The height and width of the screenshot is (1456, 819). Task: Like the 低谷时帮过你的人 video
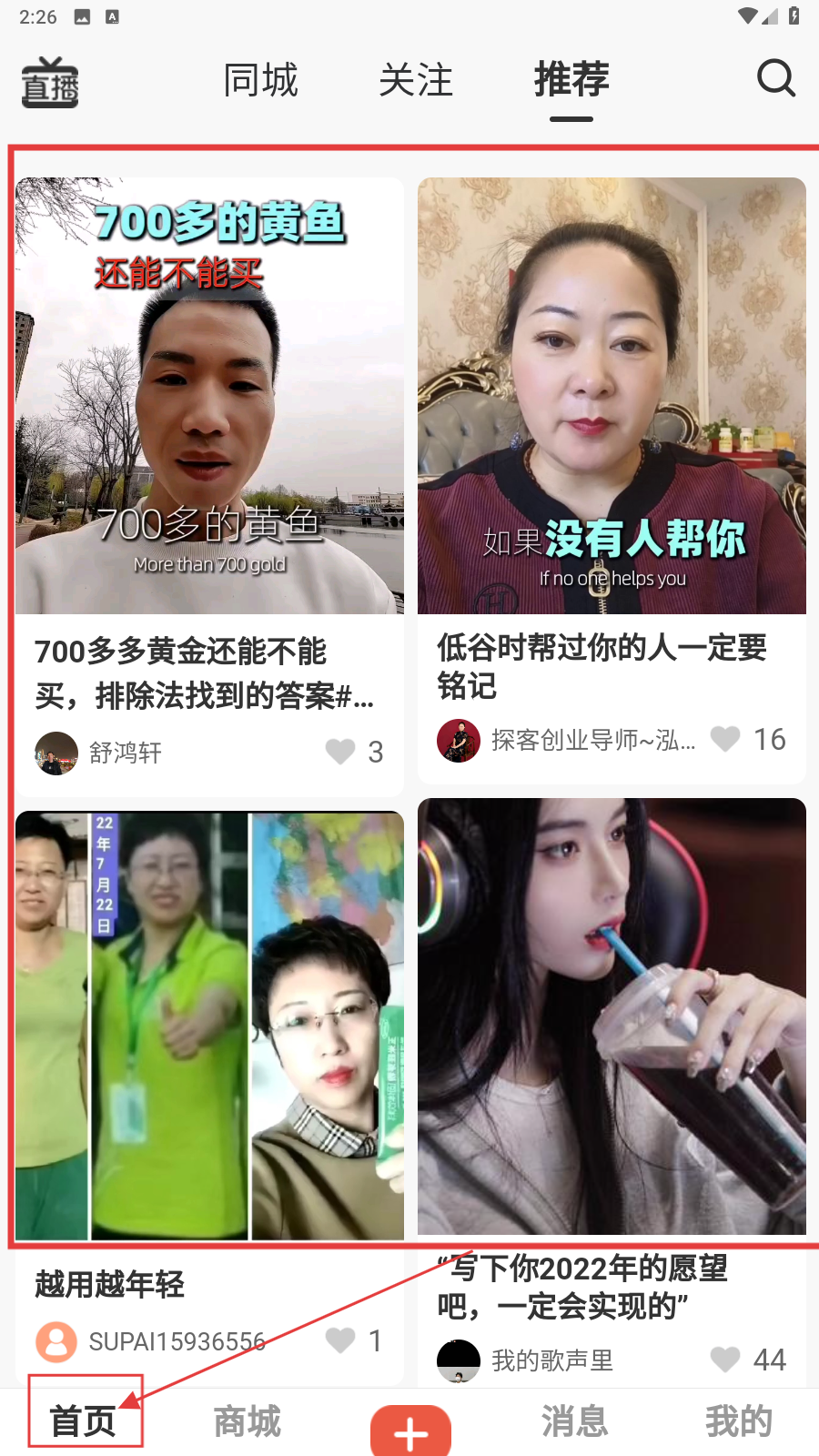(726, 739)
